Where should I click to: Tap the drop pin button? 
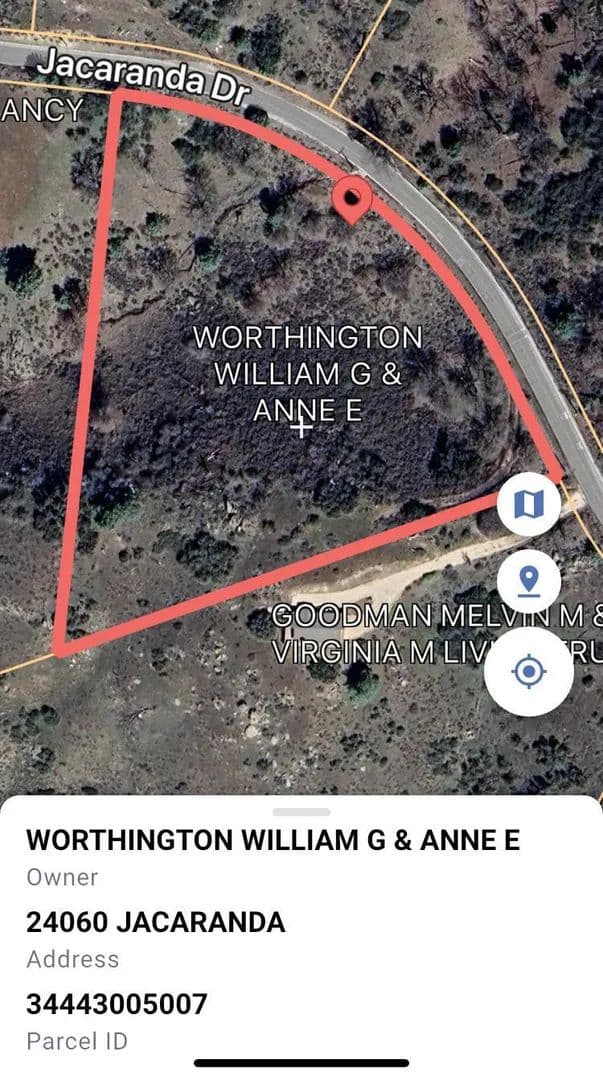(528, 579)
